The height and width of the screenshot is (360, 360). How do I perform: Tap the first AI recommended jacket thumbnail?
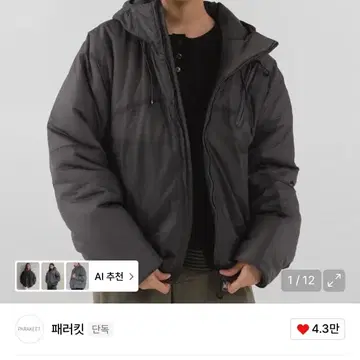coord(28,276)
